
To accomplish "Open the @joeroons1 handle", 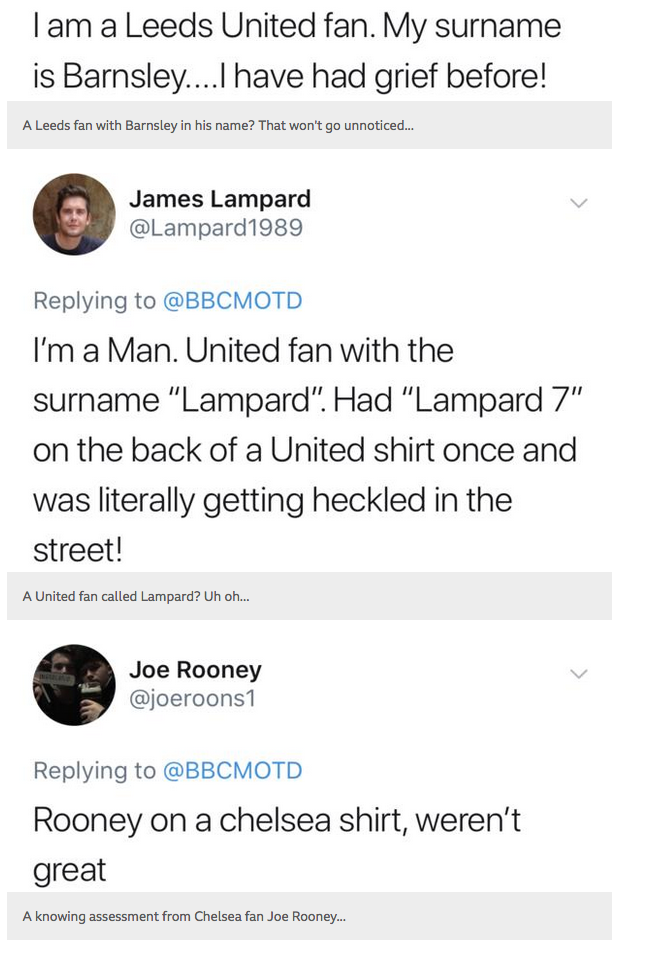I will tap(192, 698).
